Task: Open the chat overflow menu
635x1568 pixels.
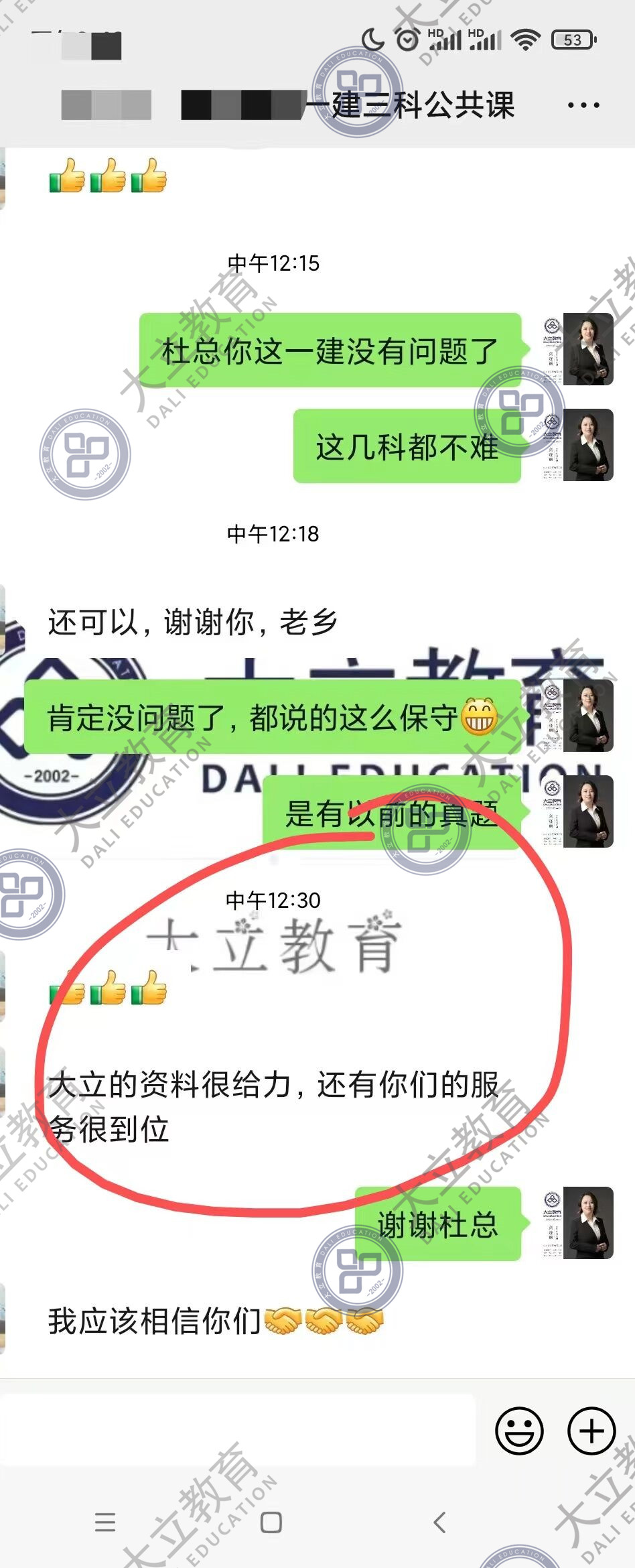Action: [x=583, y=105]
